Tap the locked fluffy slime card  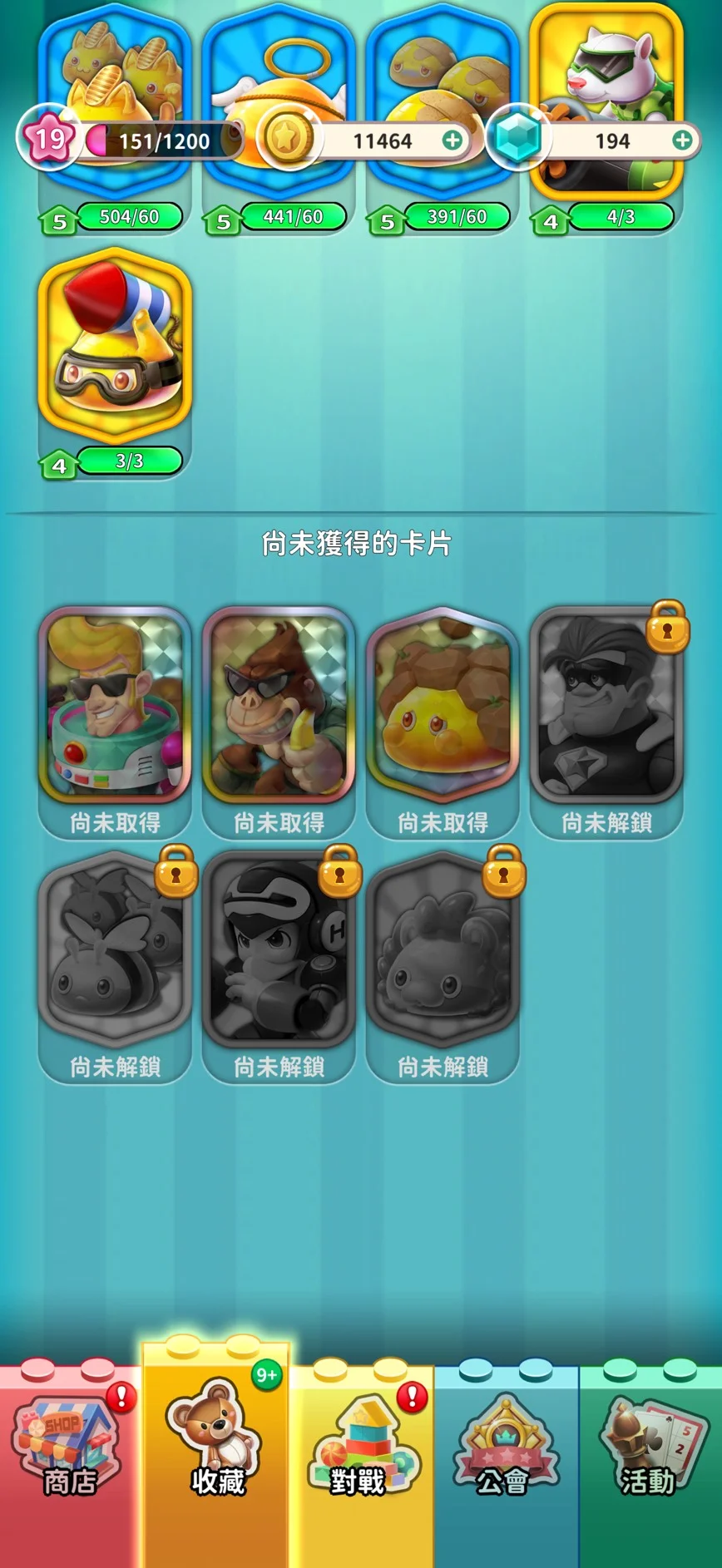[x=443, y=949]
